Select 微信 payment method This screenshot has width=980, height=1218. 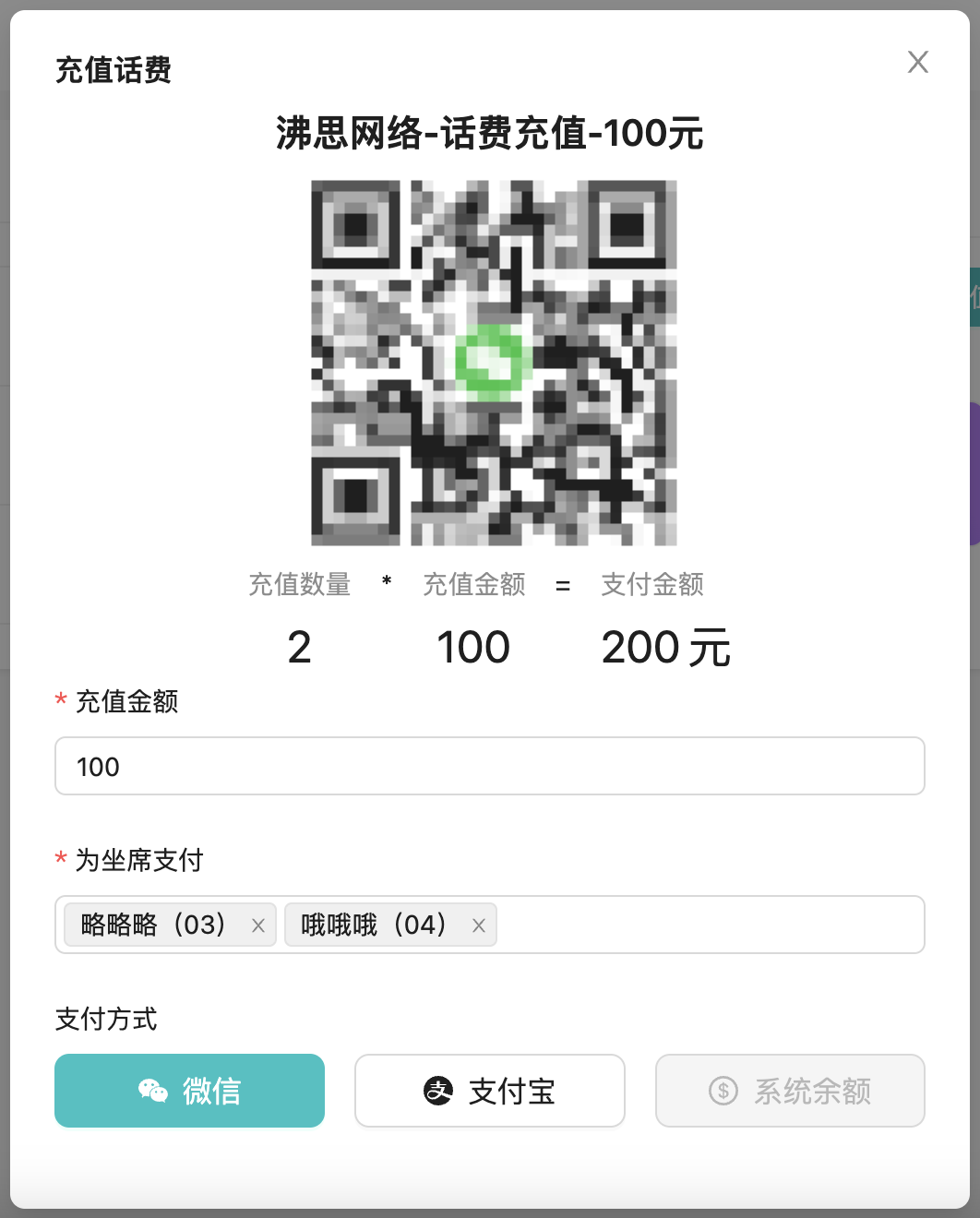tap(189, 1091)
